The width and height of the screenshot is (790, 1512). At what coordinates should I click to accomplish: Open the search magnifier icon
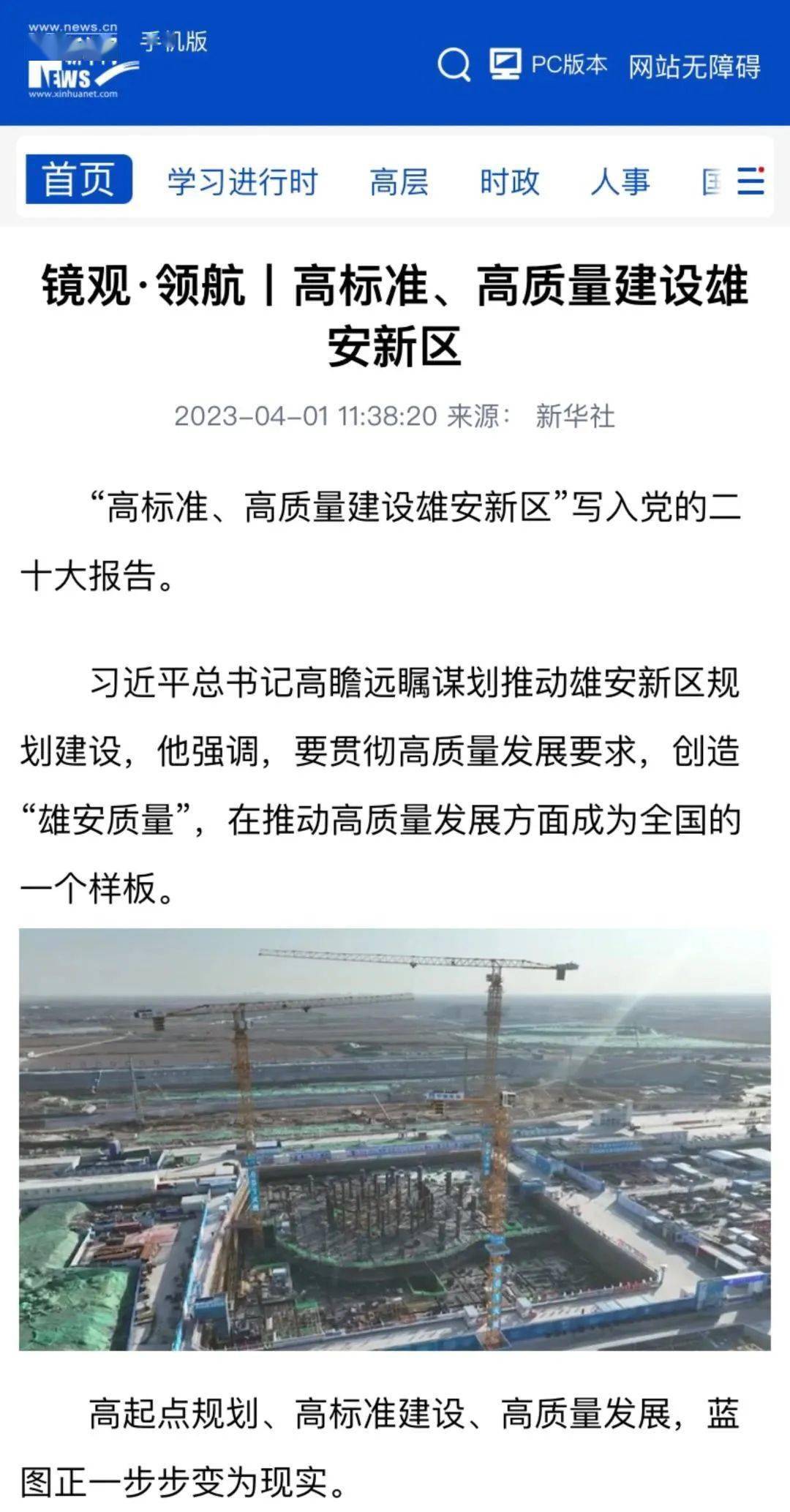tap(454, 65)
